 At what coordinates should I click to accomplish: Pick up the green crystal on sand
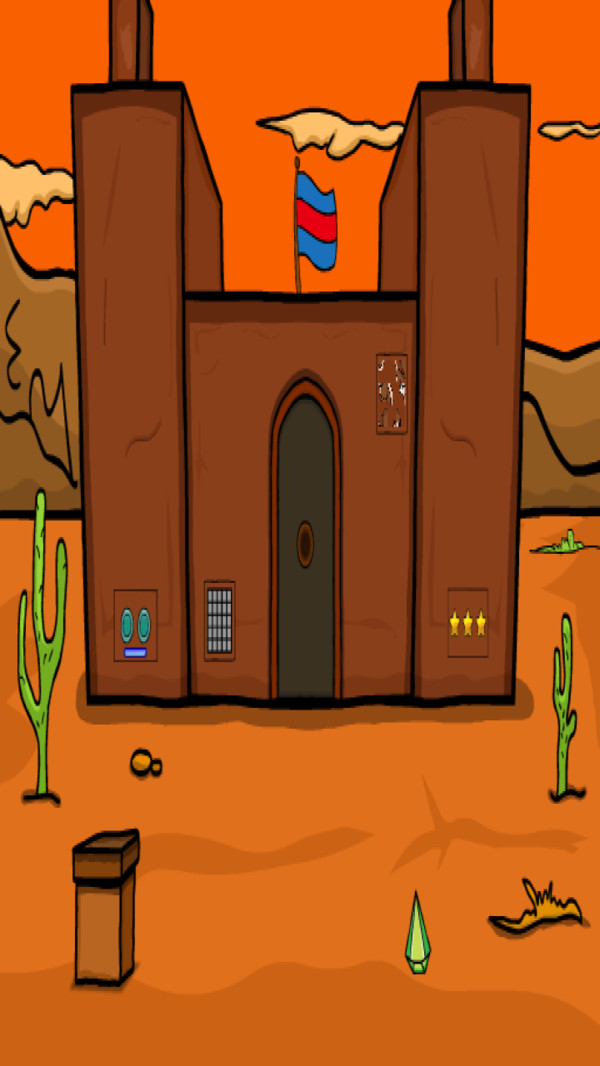[418, 932]
